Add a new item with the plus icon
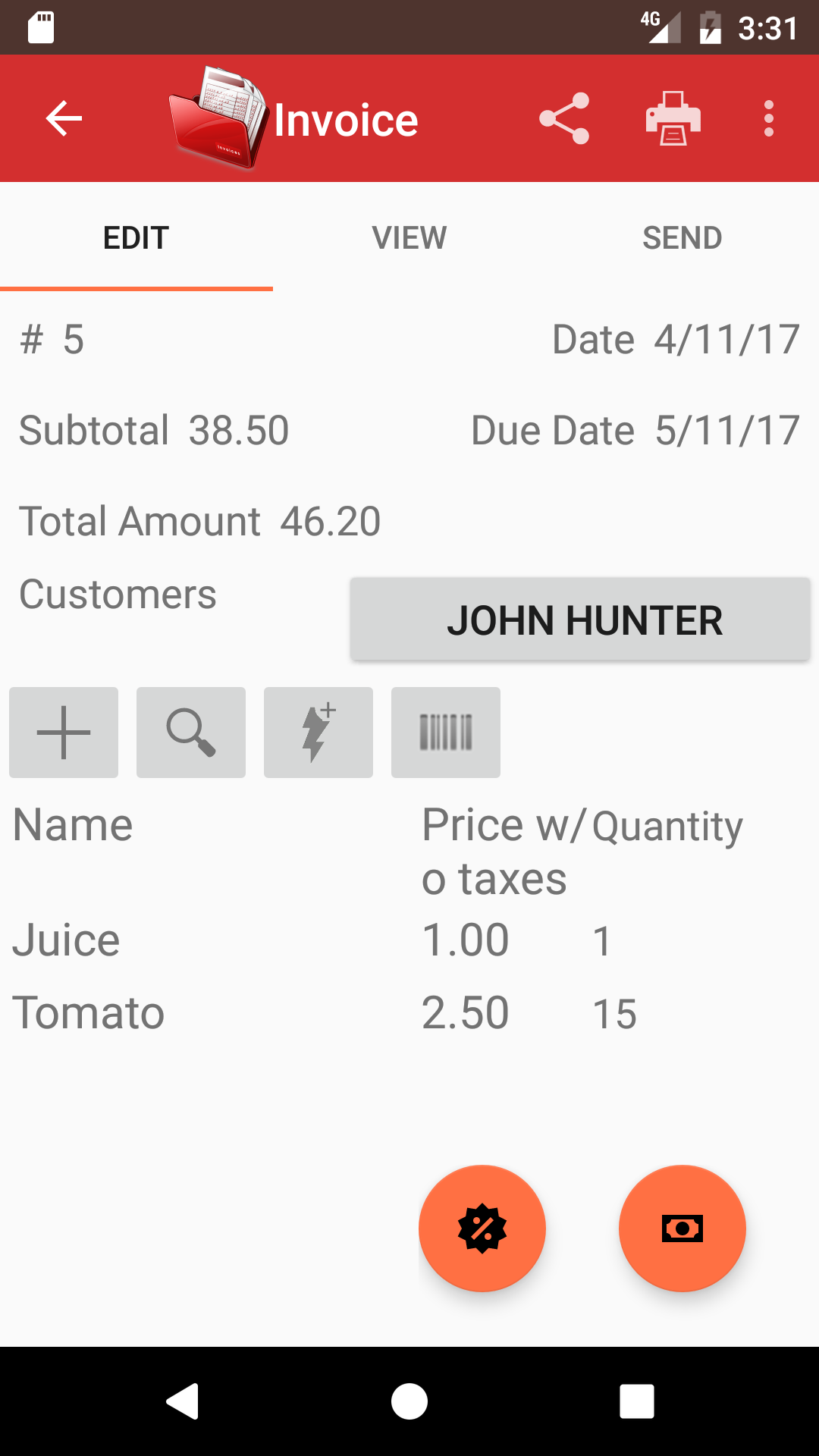The height and width of the screenshot is (1456, 819). [x=63, y=732]
